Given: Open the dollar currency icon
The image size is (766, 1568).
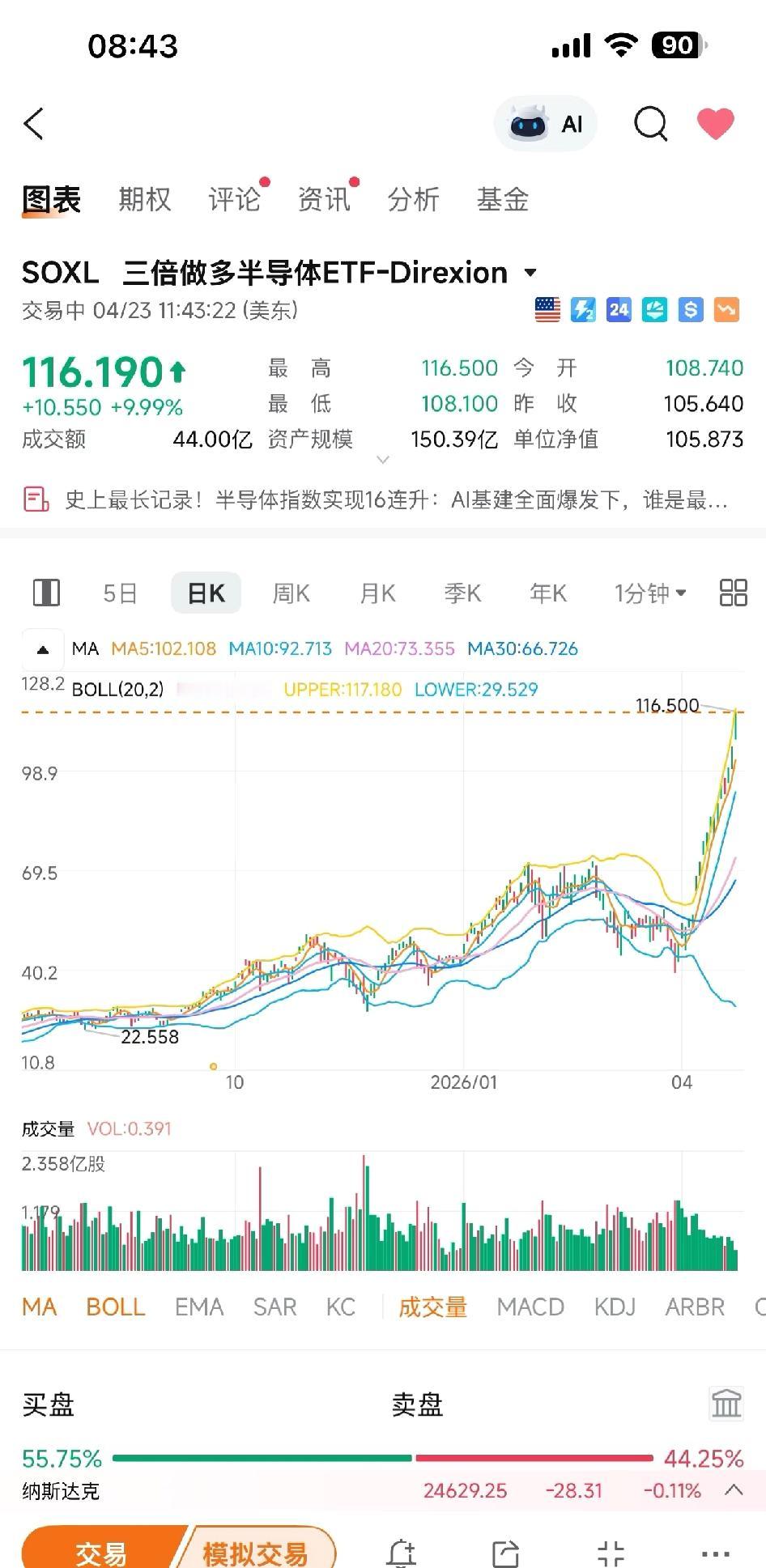Looking at the screenshot, I should pyautogui.click(x=691, y=309).
